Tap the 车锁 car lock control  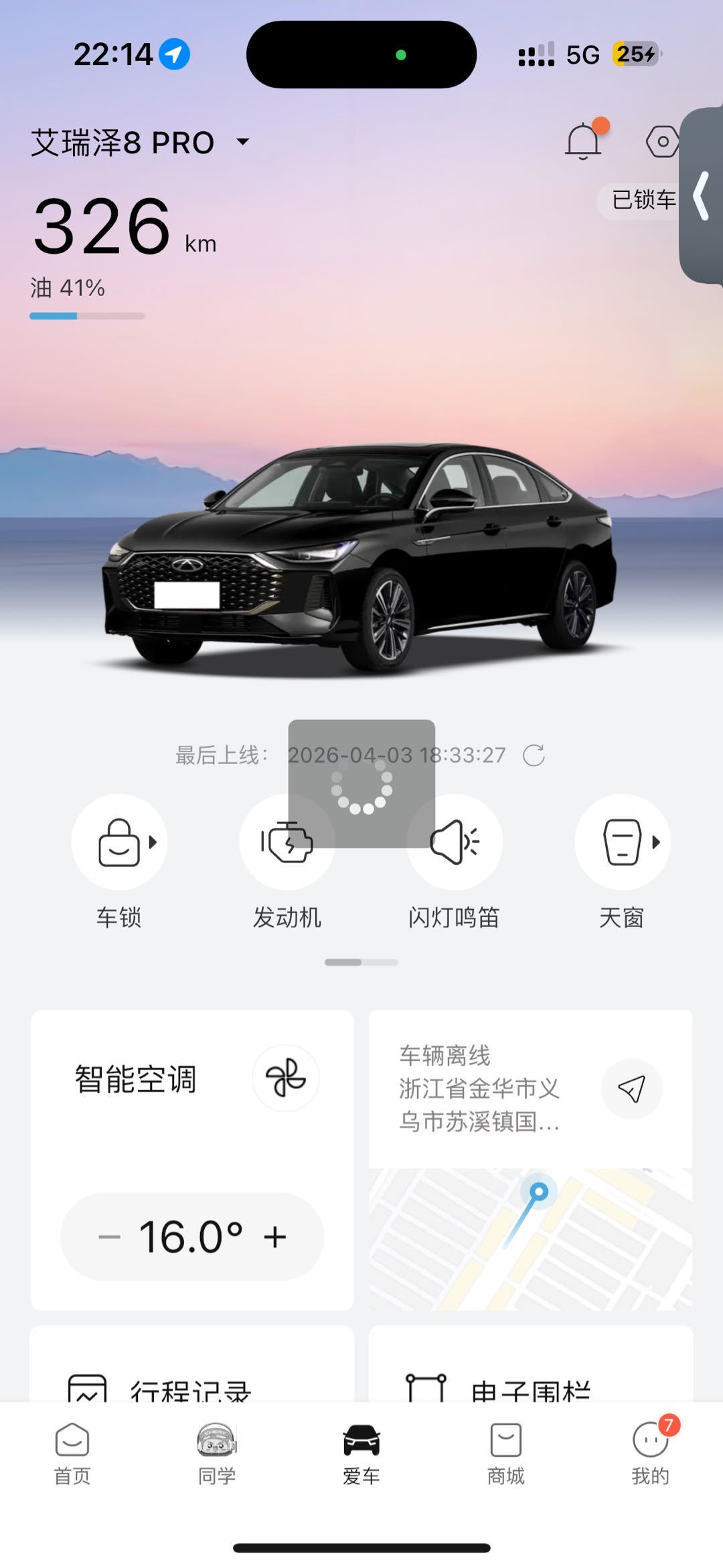[119, 842]
